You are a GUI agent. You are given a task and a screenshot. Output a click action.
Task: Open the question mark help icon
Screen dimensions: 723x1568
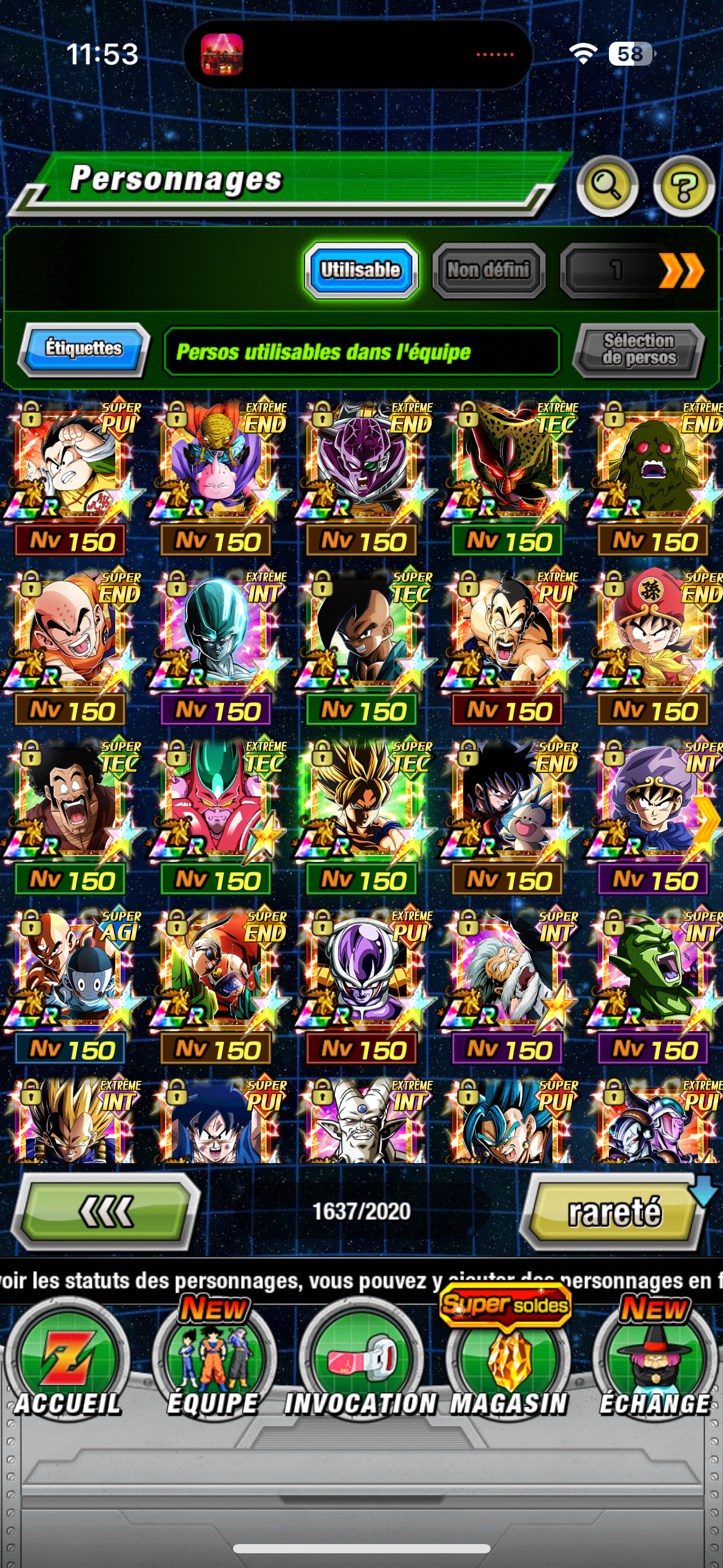coord(683,186)
